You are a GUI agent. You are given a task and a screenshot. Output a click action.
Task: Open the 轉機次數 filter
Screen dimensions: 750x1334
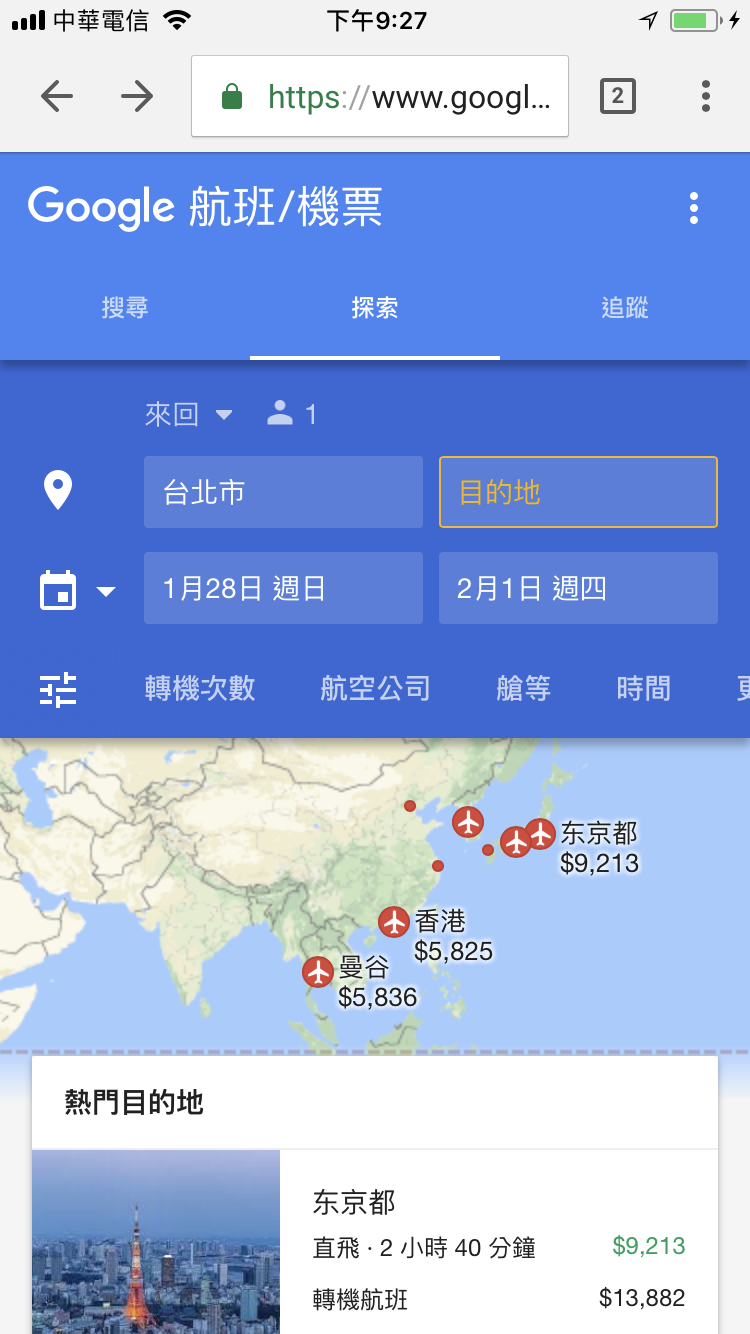pyautogui.click(x=200, y=688)
